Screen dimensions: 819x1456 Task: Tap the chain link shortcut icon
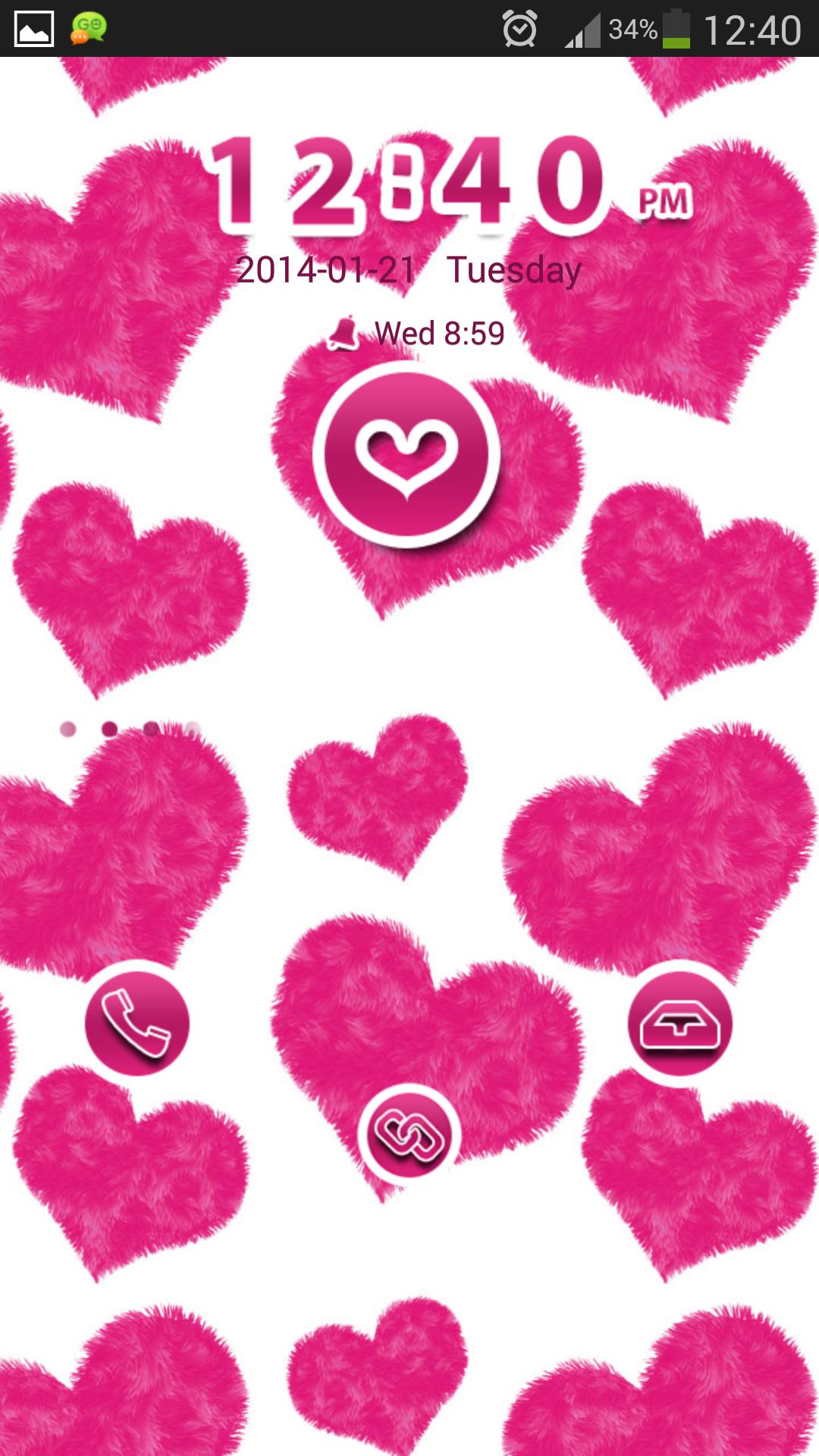(409, 1134)
